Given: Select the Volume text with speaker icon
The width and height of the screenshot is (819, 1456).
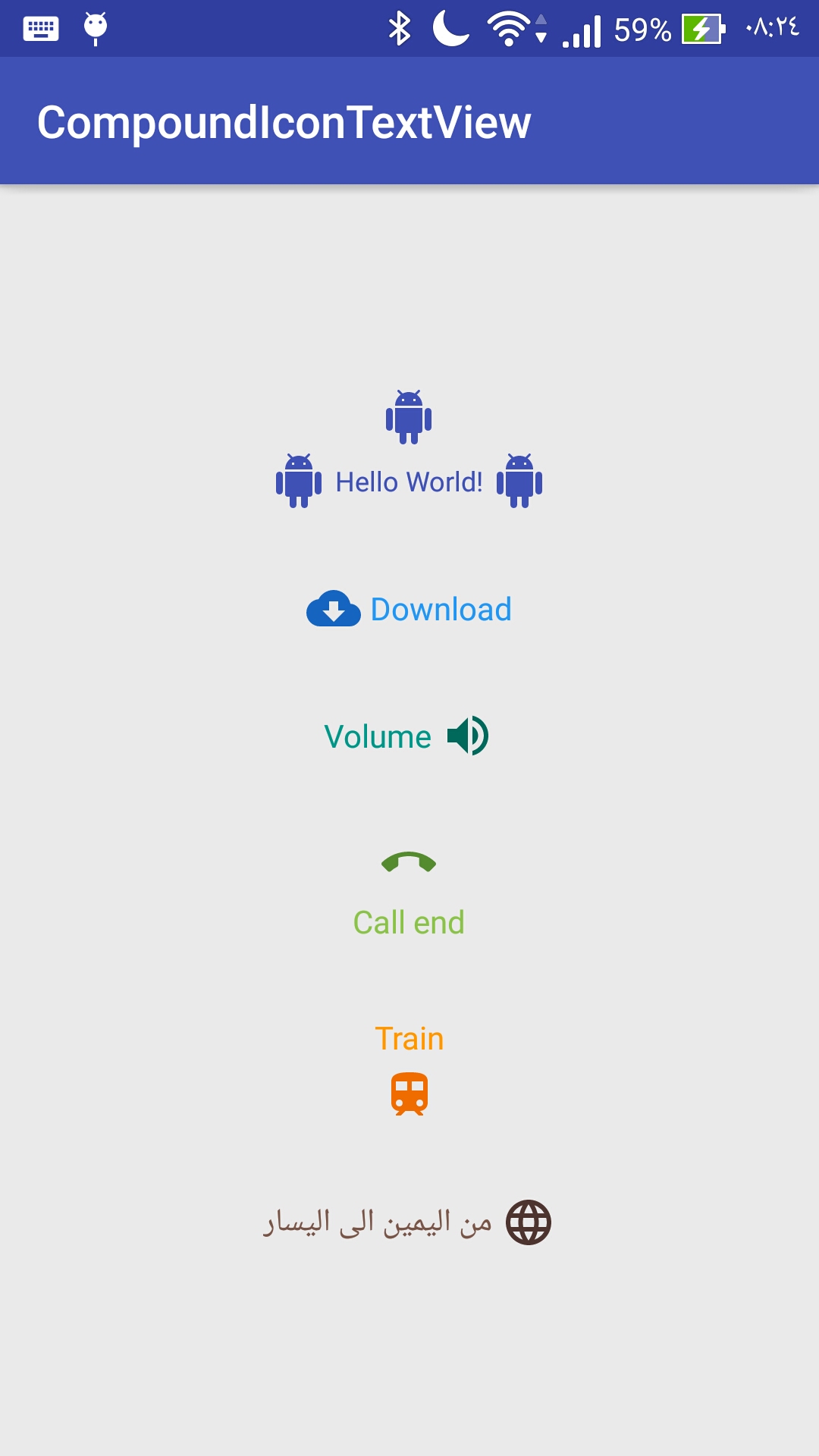Looking at the screenshot, I should [407, 736].
